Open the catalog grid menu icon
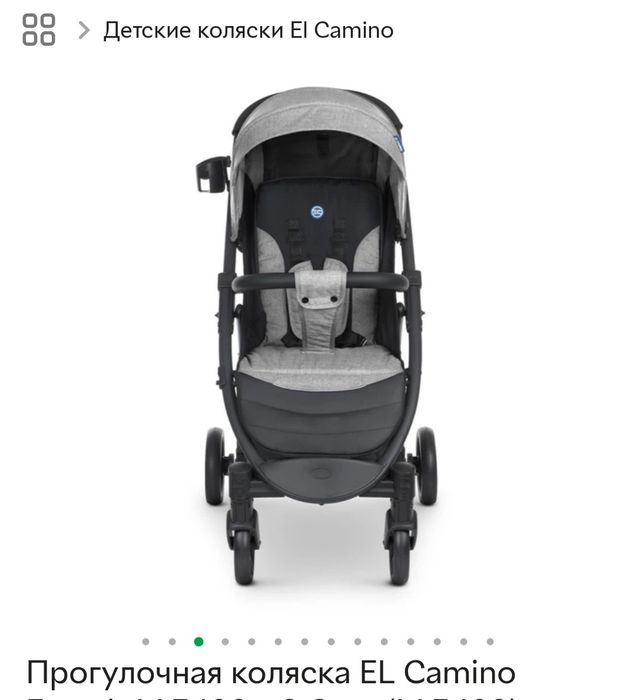The height and width of the screenshot is (700, 636). [x=39, y=29]
